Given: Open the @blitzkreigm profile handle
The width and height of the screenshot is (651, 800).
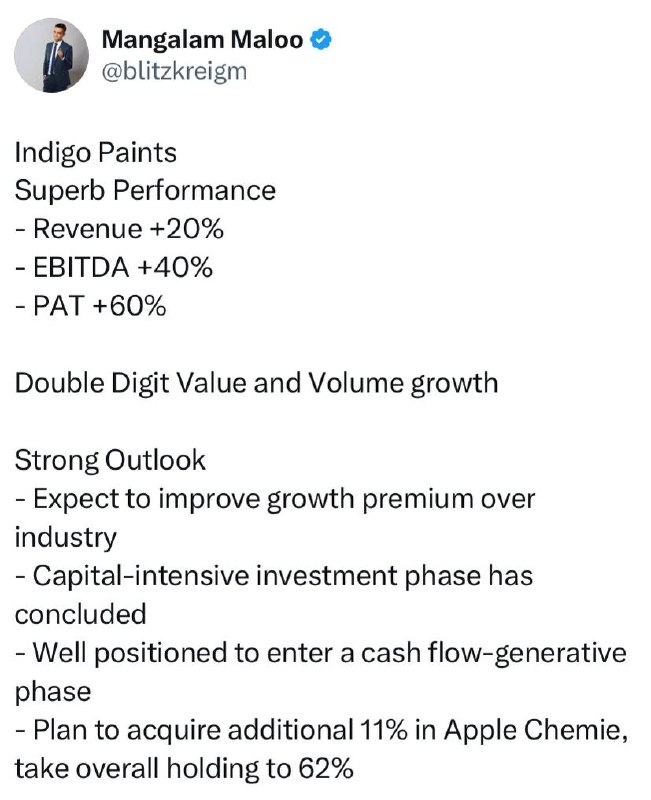Looking at the screenshot, I should [174, 71].
